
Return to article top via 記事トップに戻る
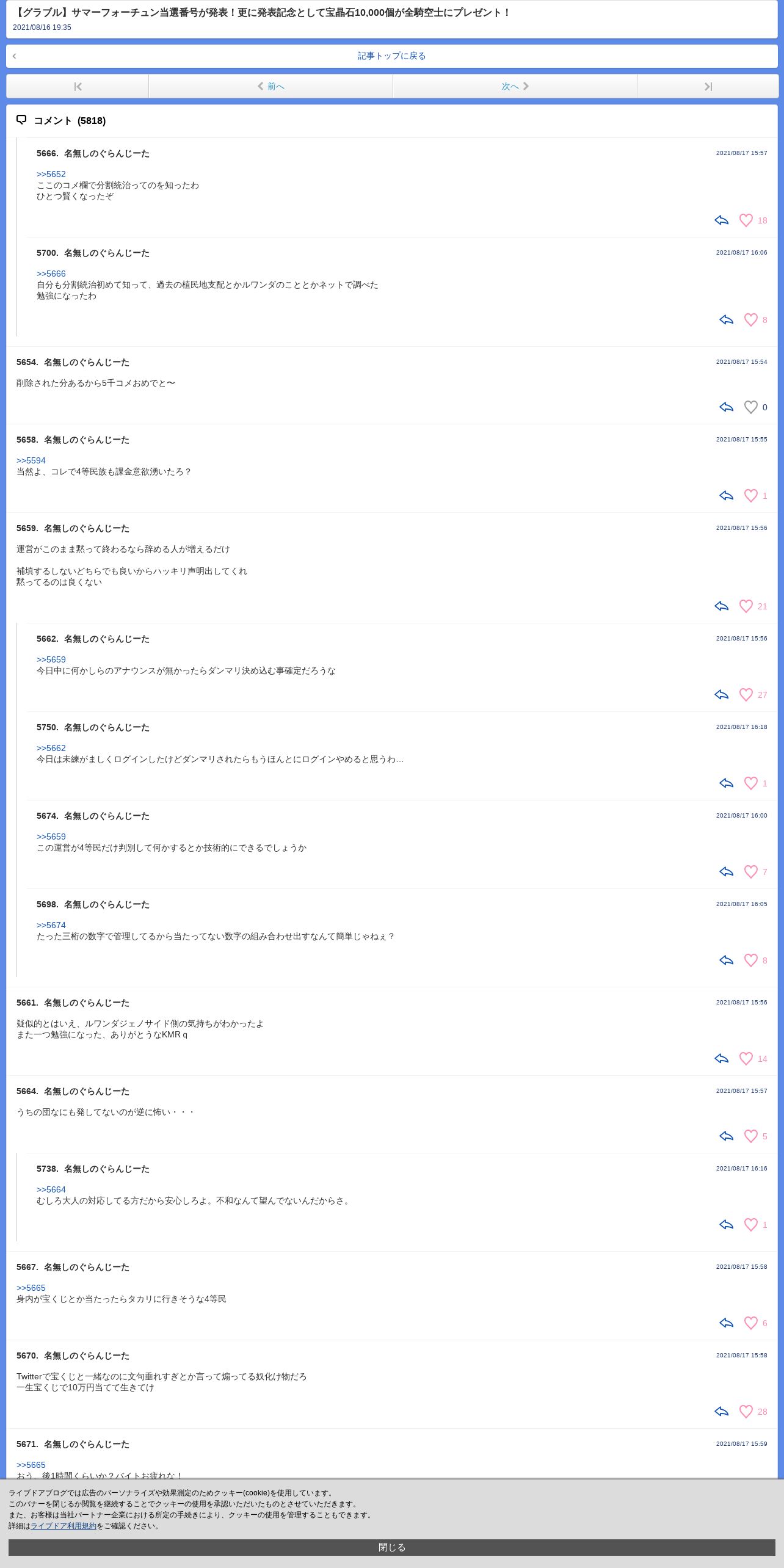pos(391,56)
